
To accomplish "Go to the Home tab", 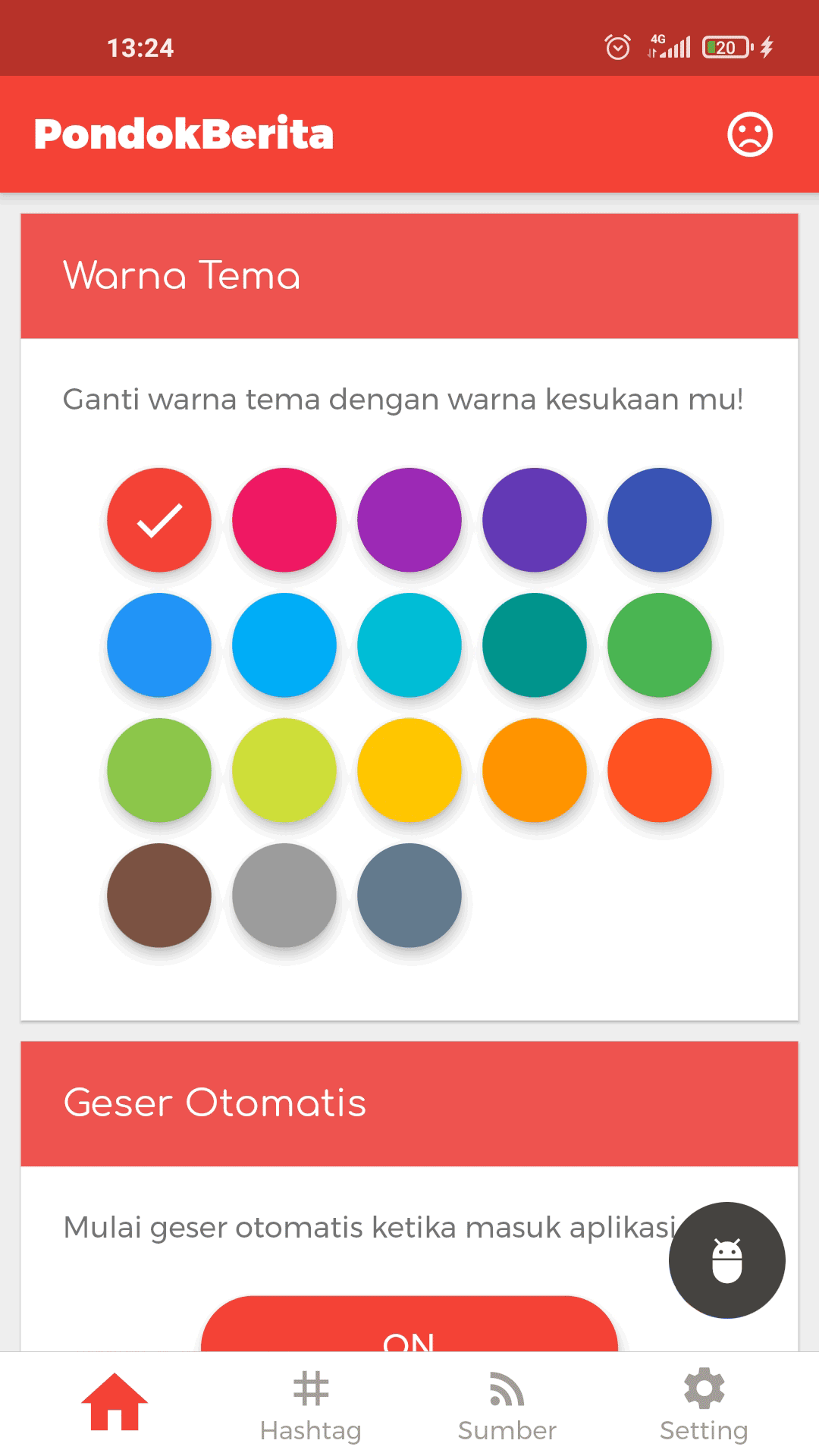I will pyautogui.click(x=115, y=1402).
